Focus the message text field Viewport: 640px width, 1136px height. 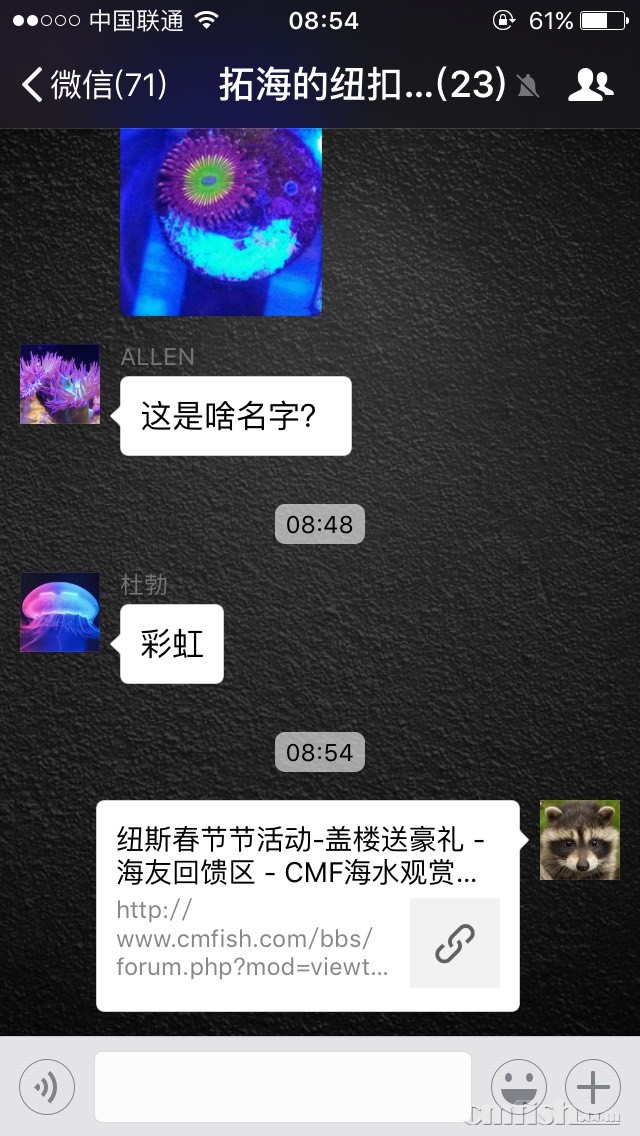282,1087
